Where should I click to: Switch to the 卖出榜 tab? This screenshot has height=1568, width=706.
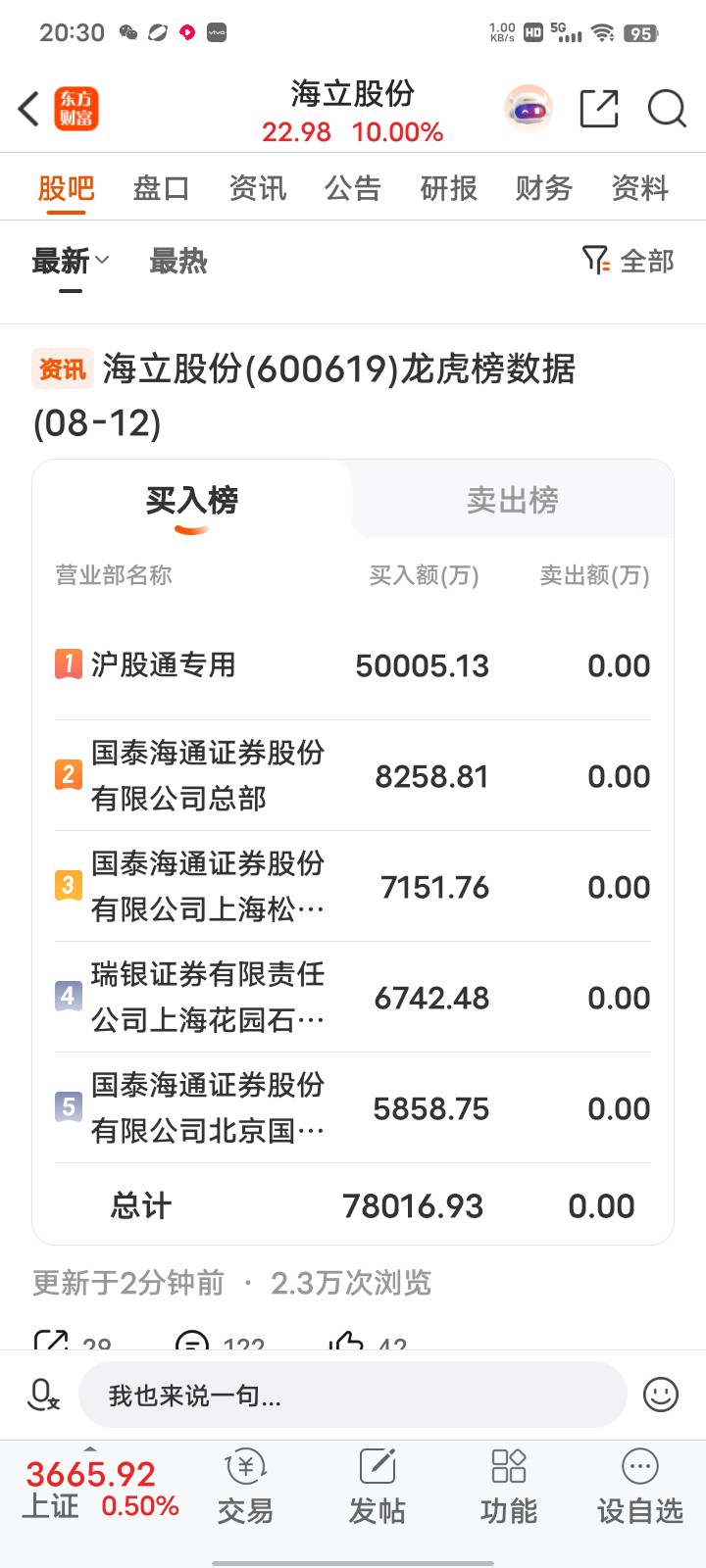pos(513,500)
